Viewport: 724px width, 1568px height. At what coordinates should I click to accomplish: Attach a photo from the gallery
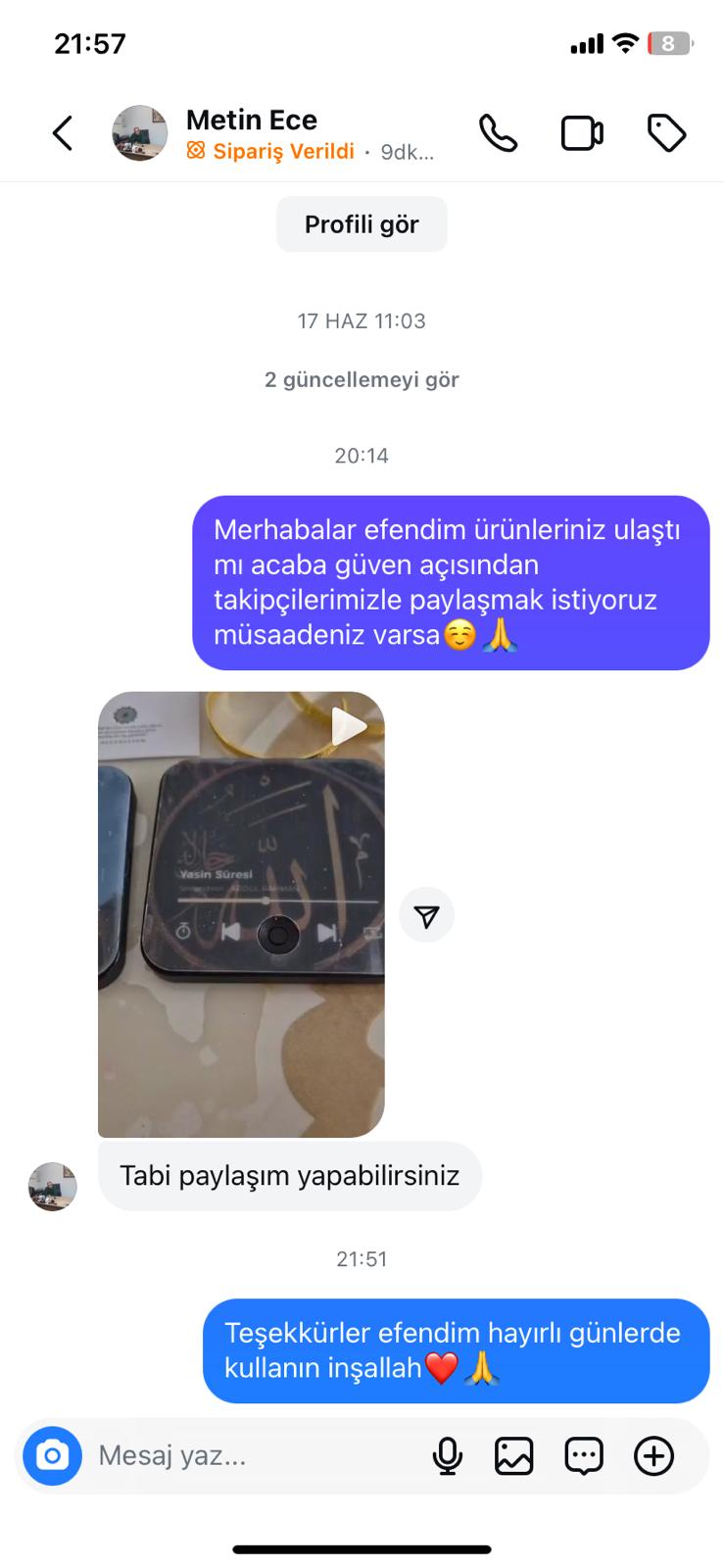coord(514,1456)
